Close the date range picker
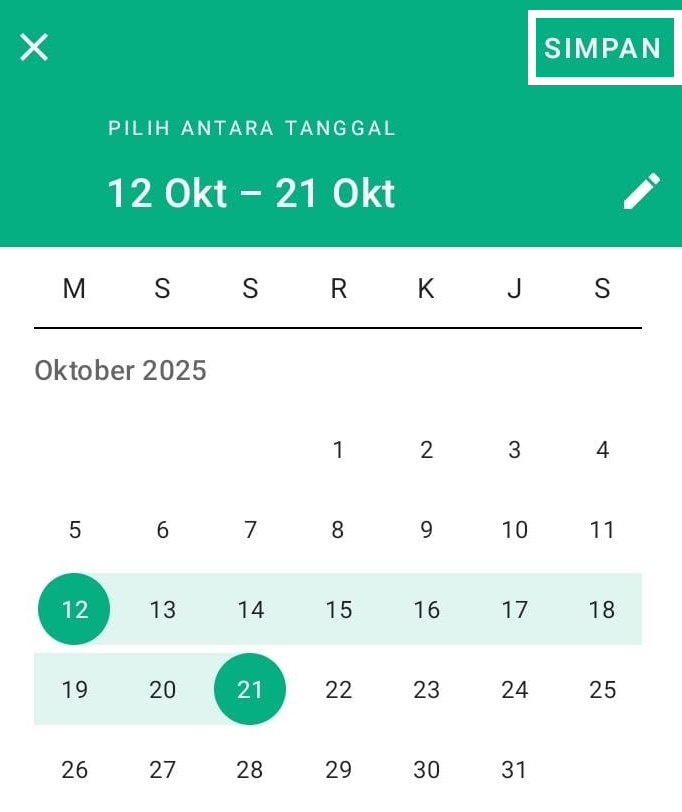Image resolution: width=682 pixels, height=812 pixels. tap(34, 47)
